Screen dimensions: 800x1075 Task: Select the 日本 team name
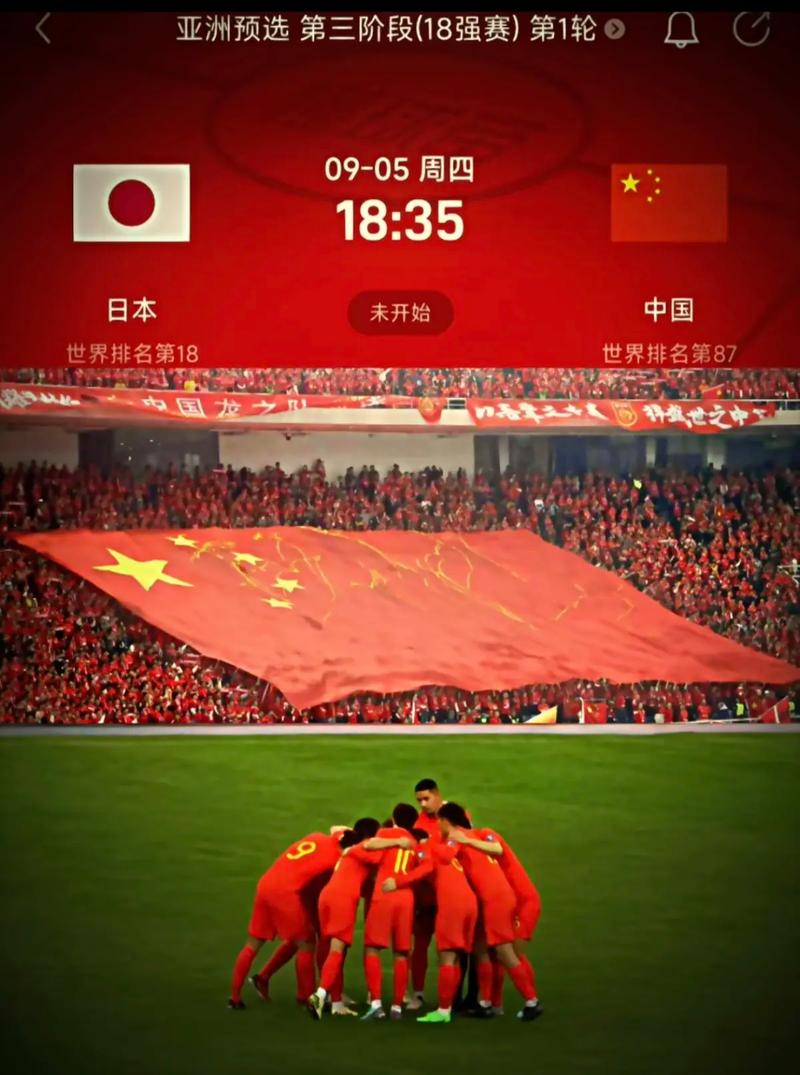(x=130, y=310)
